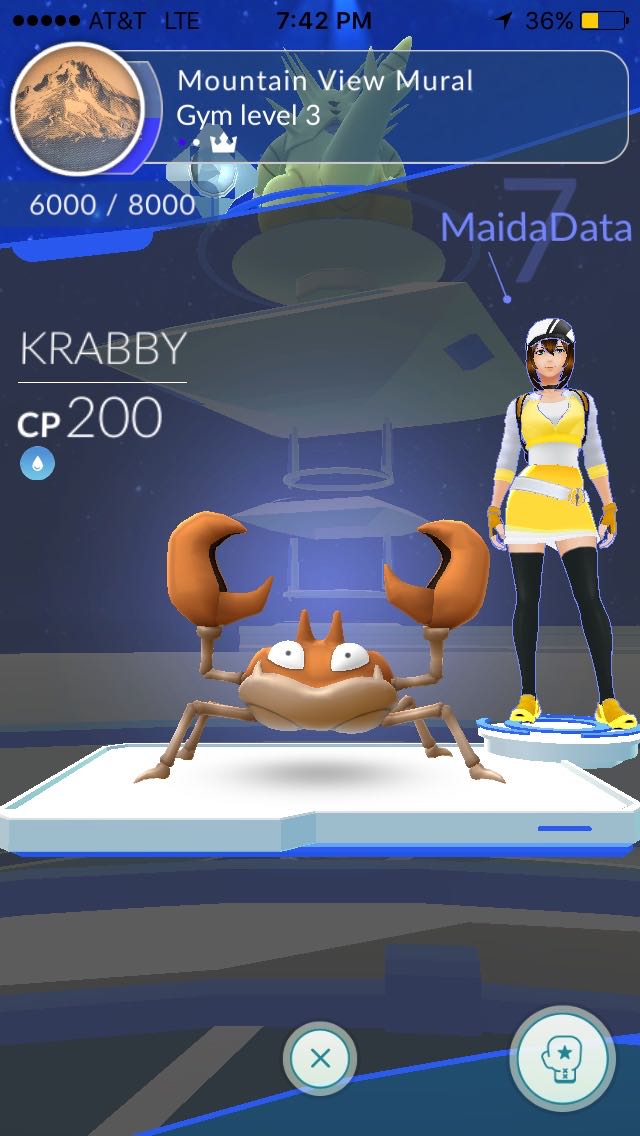
Task: Start a gym battle with the glove button
Action: pyautogui.click(x=563, y=1058)
